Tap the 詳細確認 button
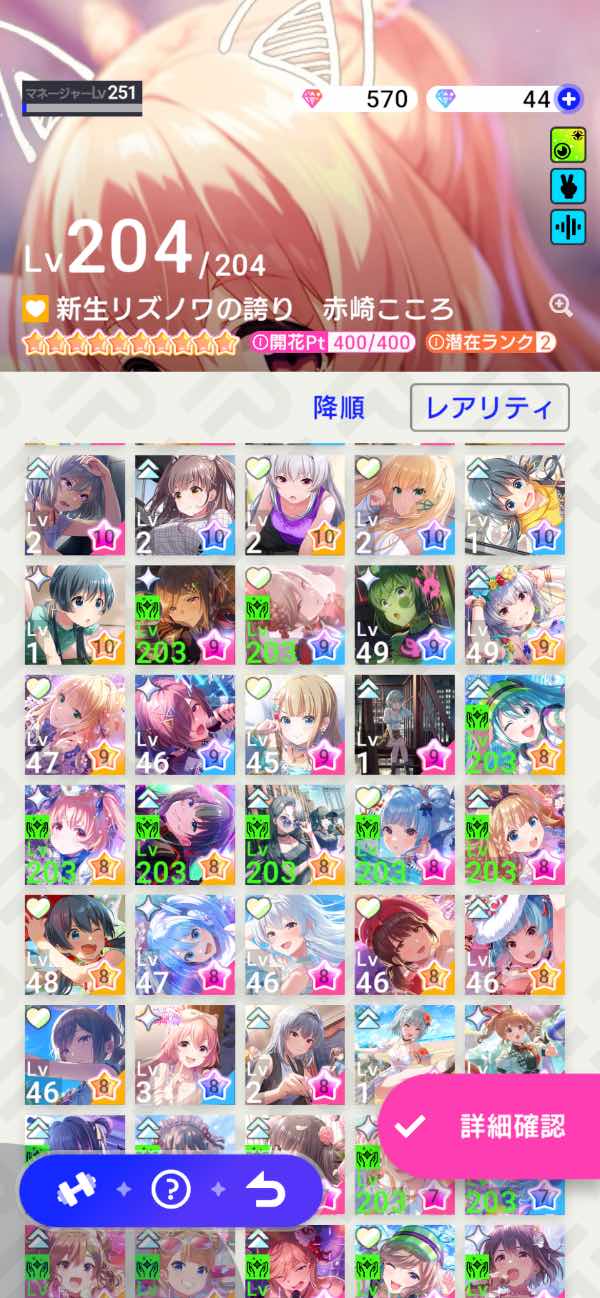This screenshot has height=1298, width=600. (x=490, y=1125)
